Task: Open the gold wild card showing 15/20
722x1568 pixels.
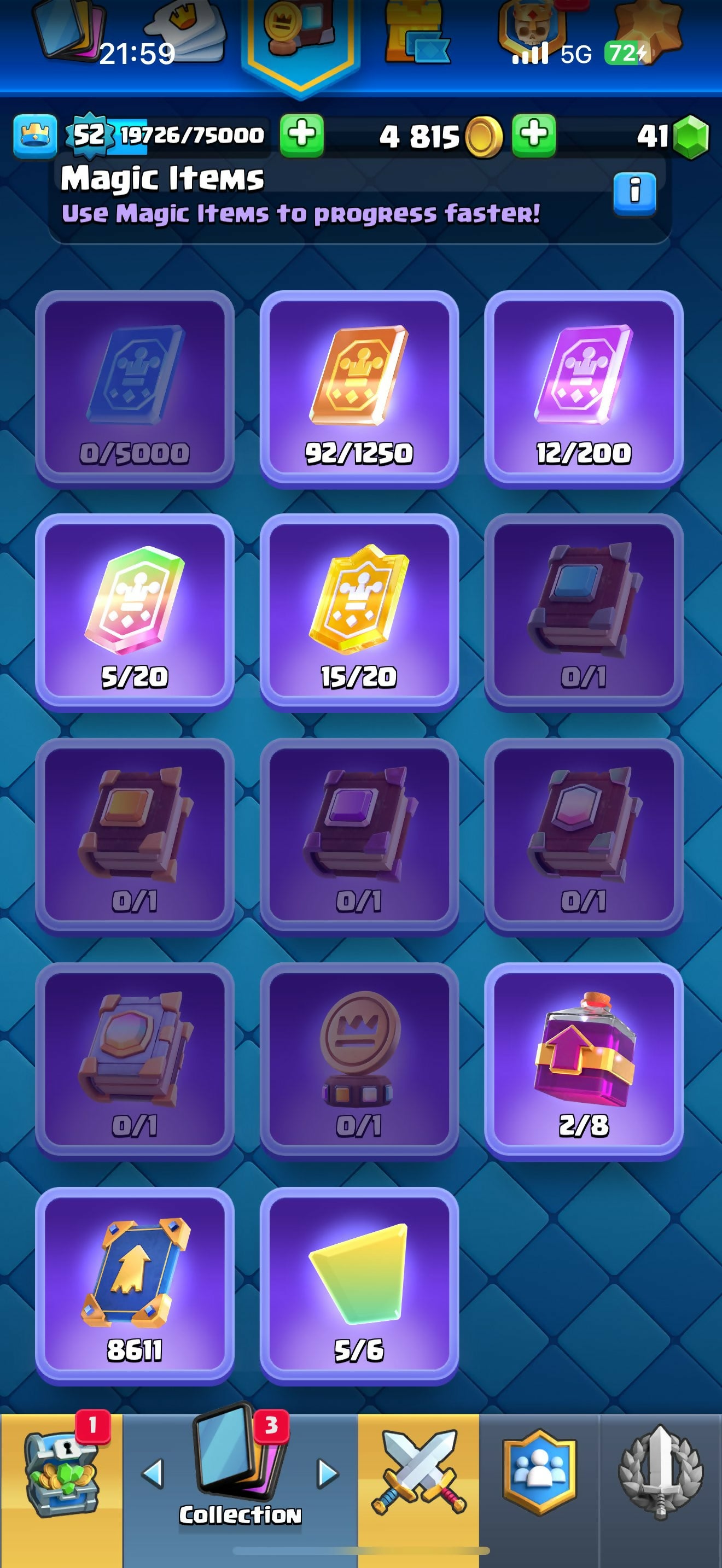Action: click(x=359, y=612)
